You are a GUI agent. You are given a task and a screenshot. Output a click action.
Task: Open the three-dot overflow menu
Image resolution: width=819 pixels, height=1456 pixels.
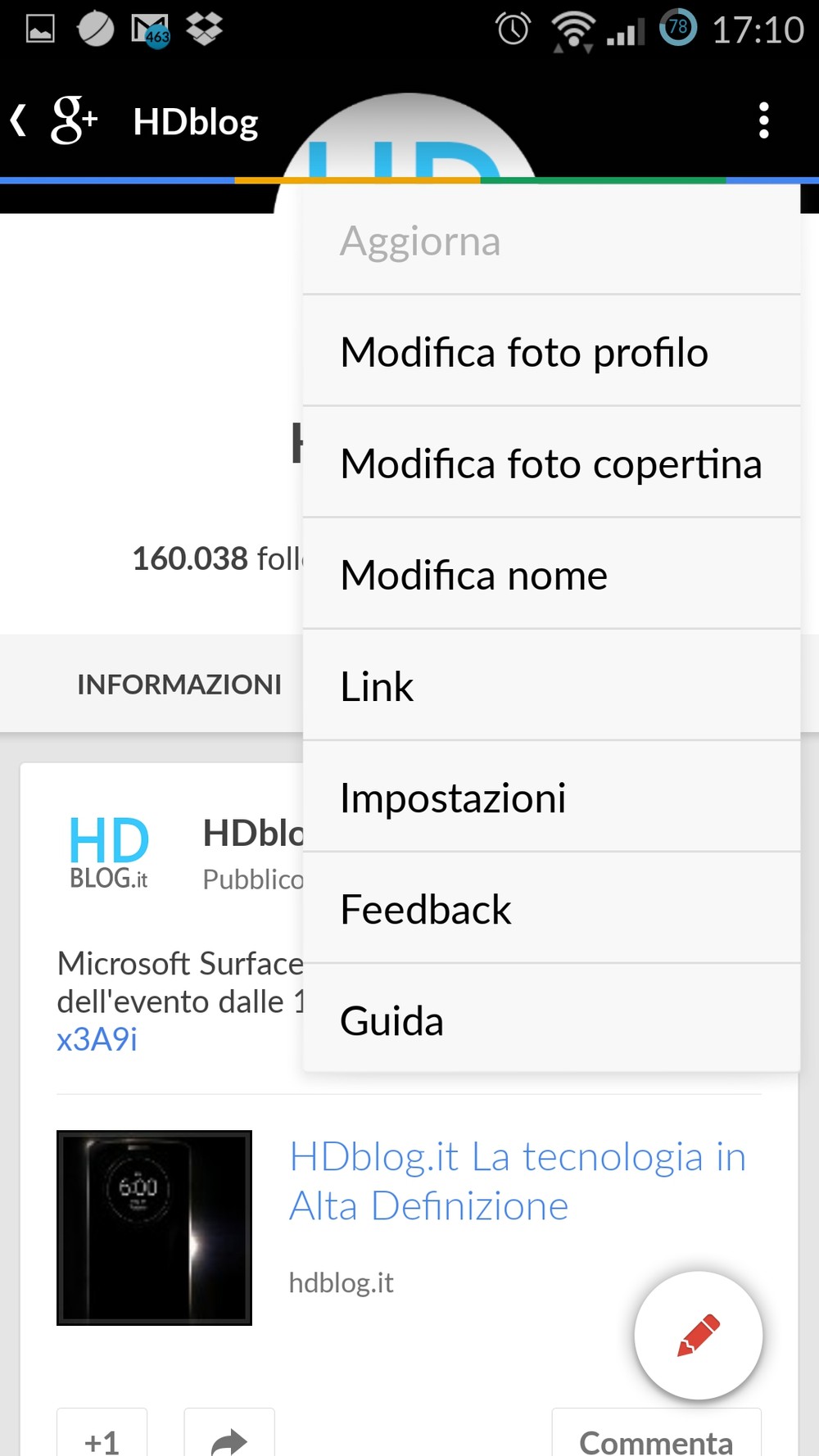pos(763,120)
